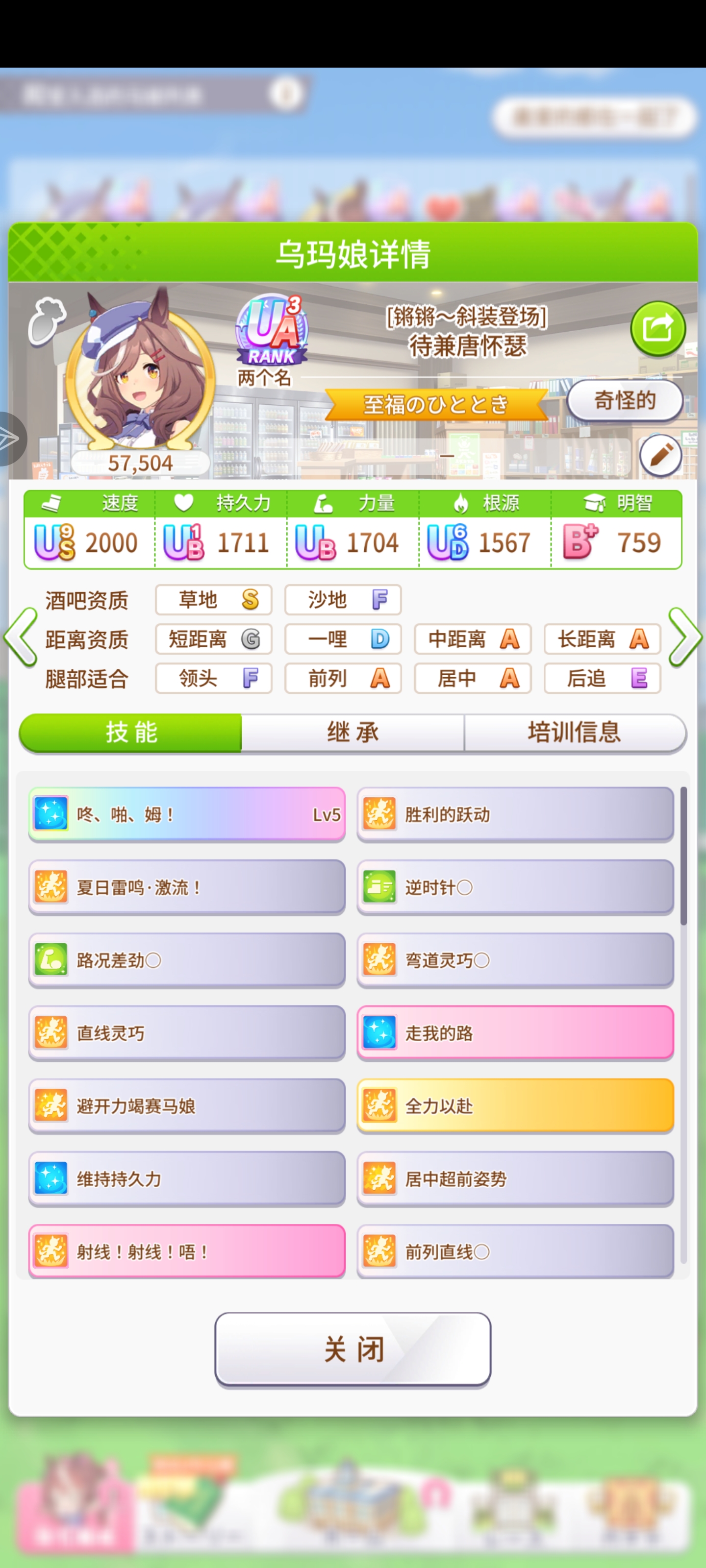Open the skill 走我的路
Image resolution: width=706 pixels, height=1568 pixels.
click(x=515, y=1033)
